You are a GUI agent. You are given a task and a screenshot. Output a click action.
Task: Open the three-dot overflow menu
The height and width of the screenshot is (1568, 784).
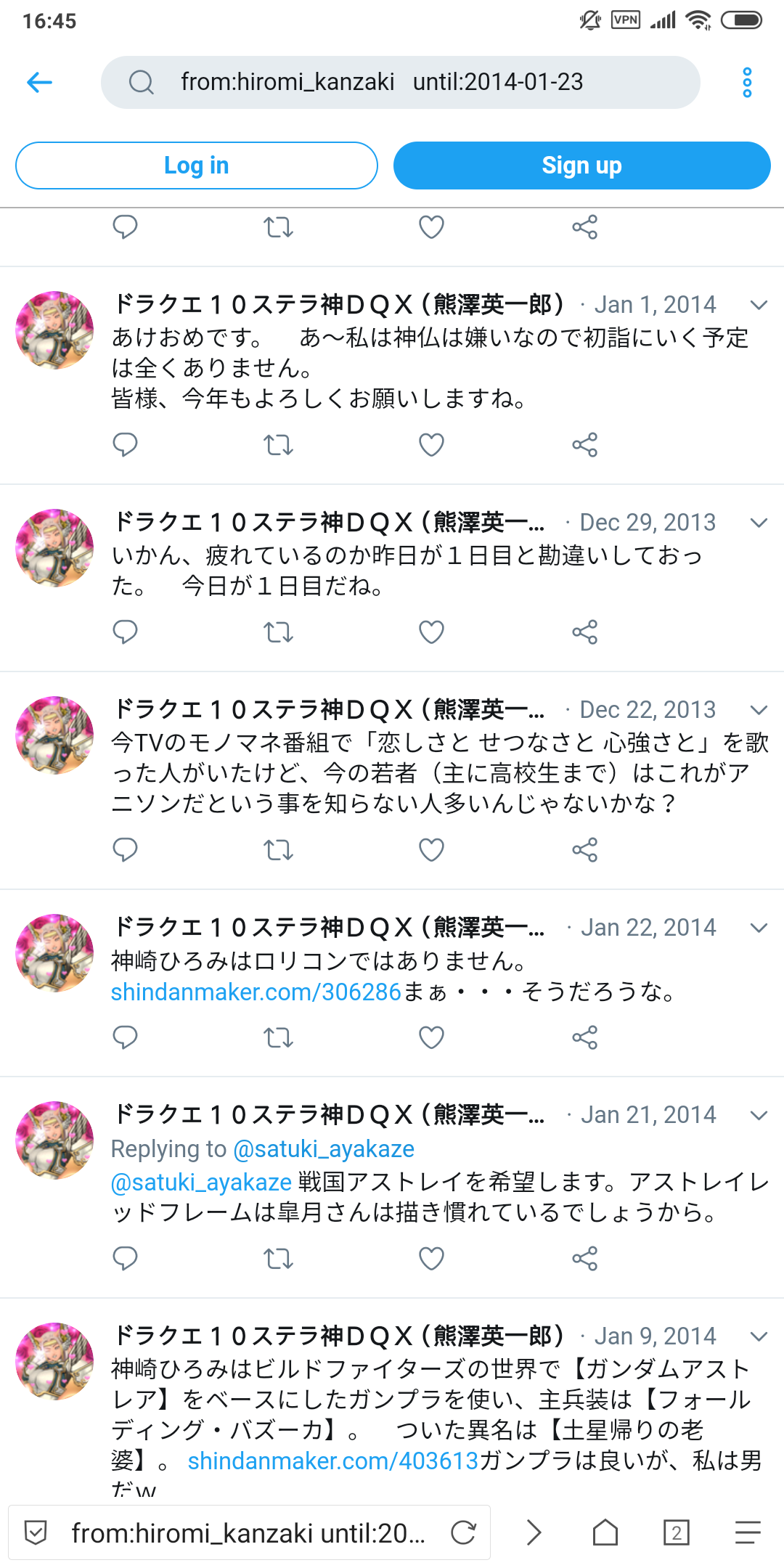pos(747,82)
